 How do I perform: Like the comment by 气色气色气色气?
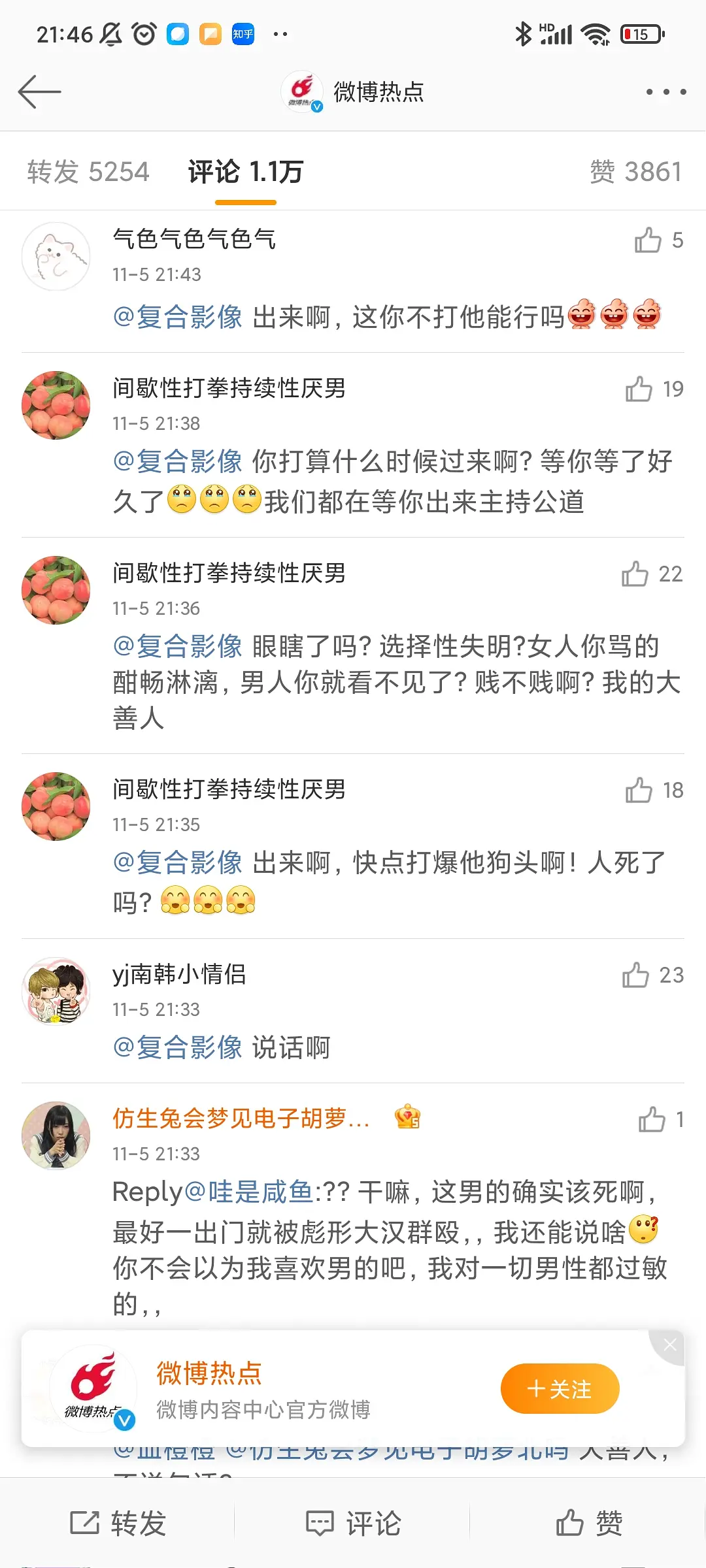pyautogui.click(x=648, y=240)
